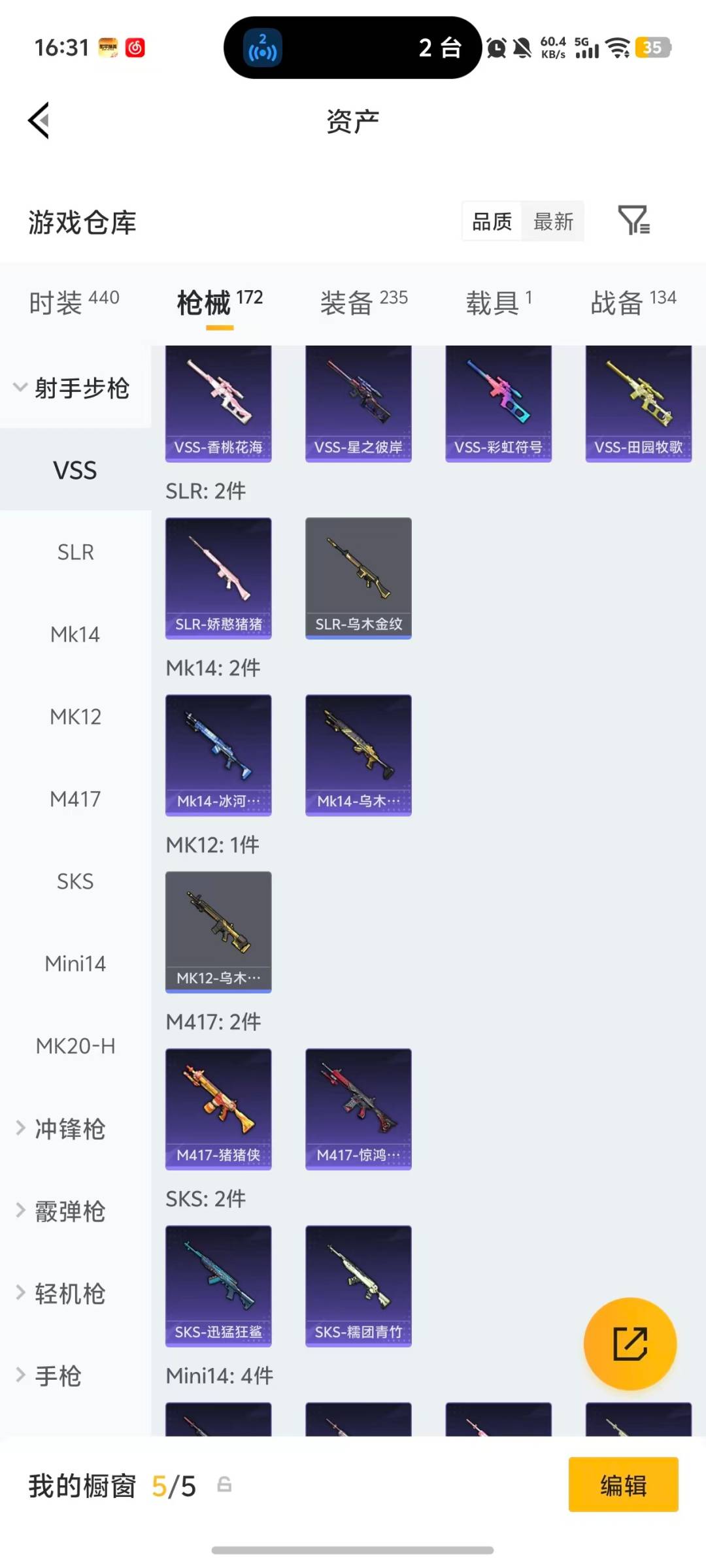Switch to the 装备 tab
This screenshot has width=706, height=1568.
tap(363, 302)
